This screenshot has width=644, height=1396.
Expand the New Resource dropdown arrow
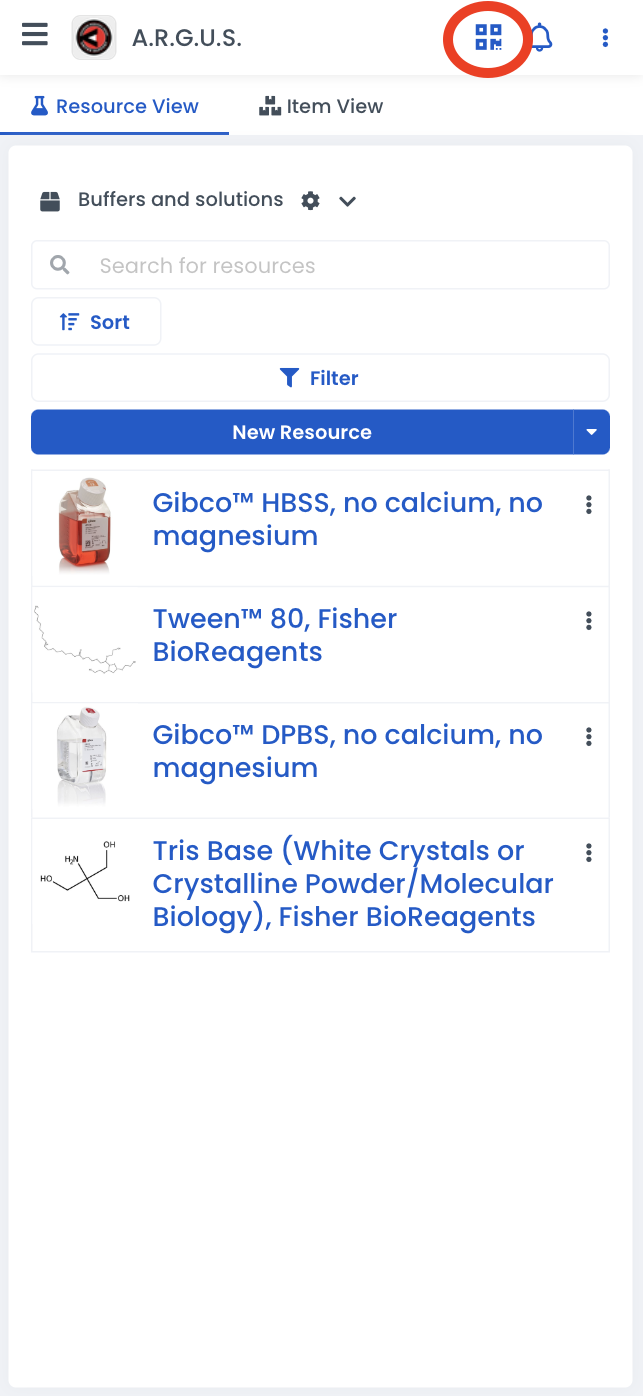[x=591, y=432]
